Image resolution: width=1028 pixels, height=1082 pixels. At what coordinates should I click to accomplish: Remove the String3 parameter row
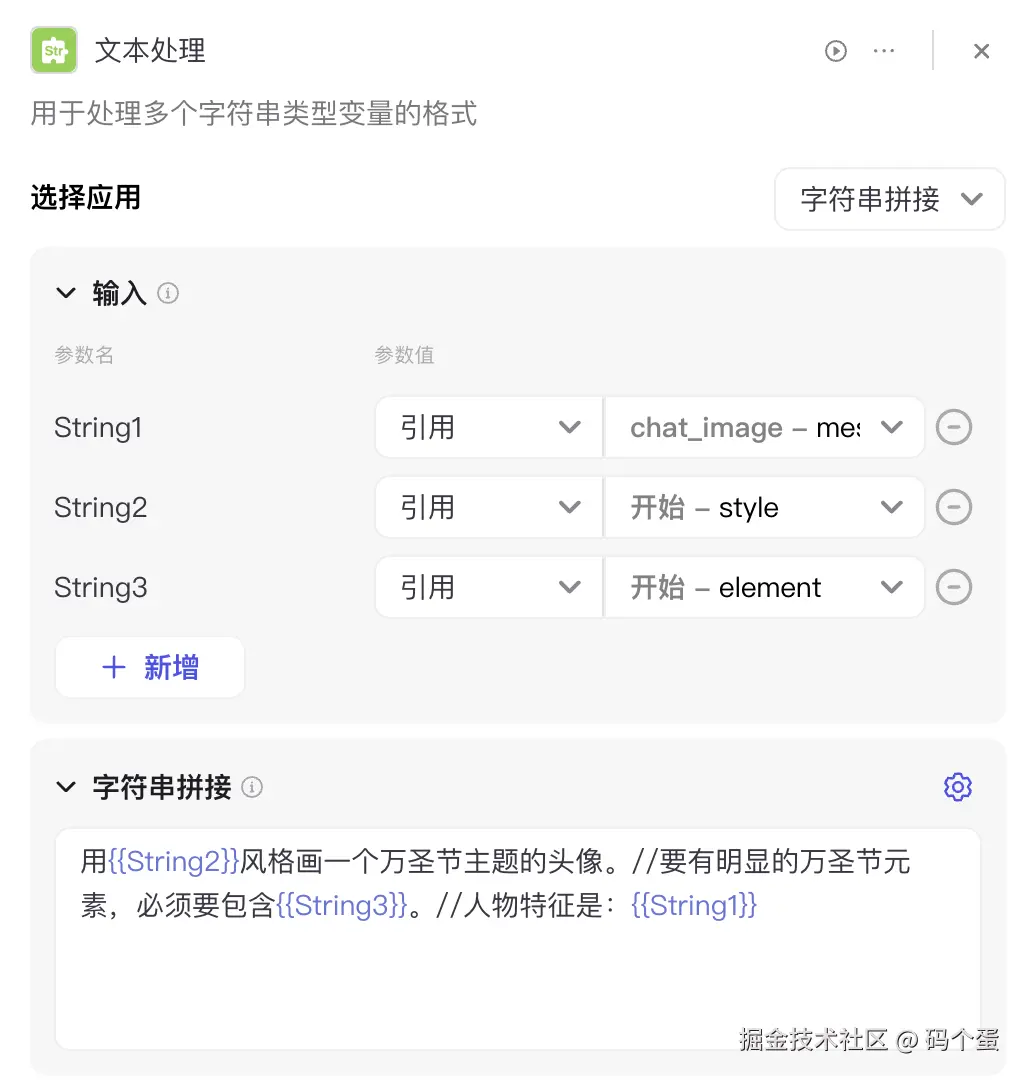[953, 587]
